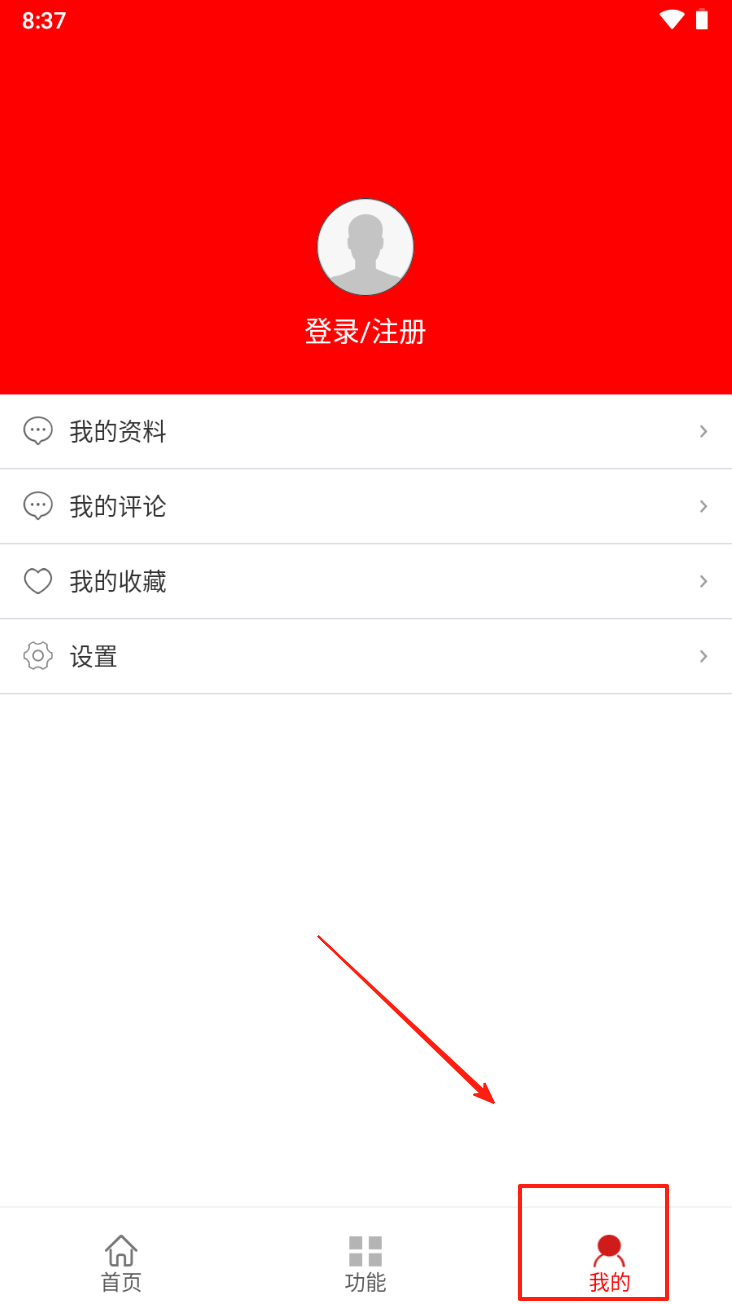Open 设置 settings row

coord(365,656)
